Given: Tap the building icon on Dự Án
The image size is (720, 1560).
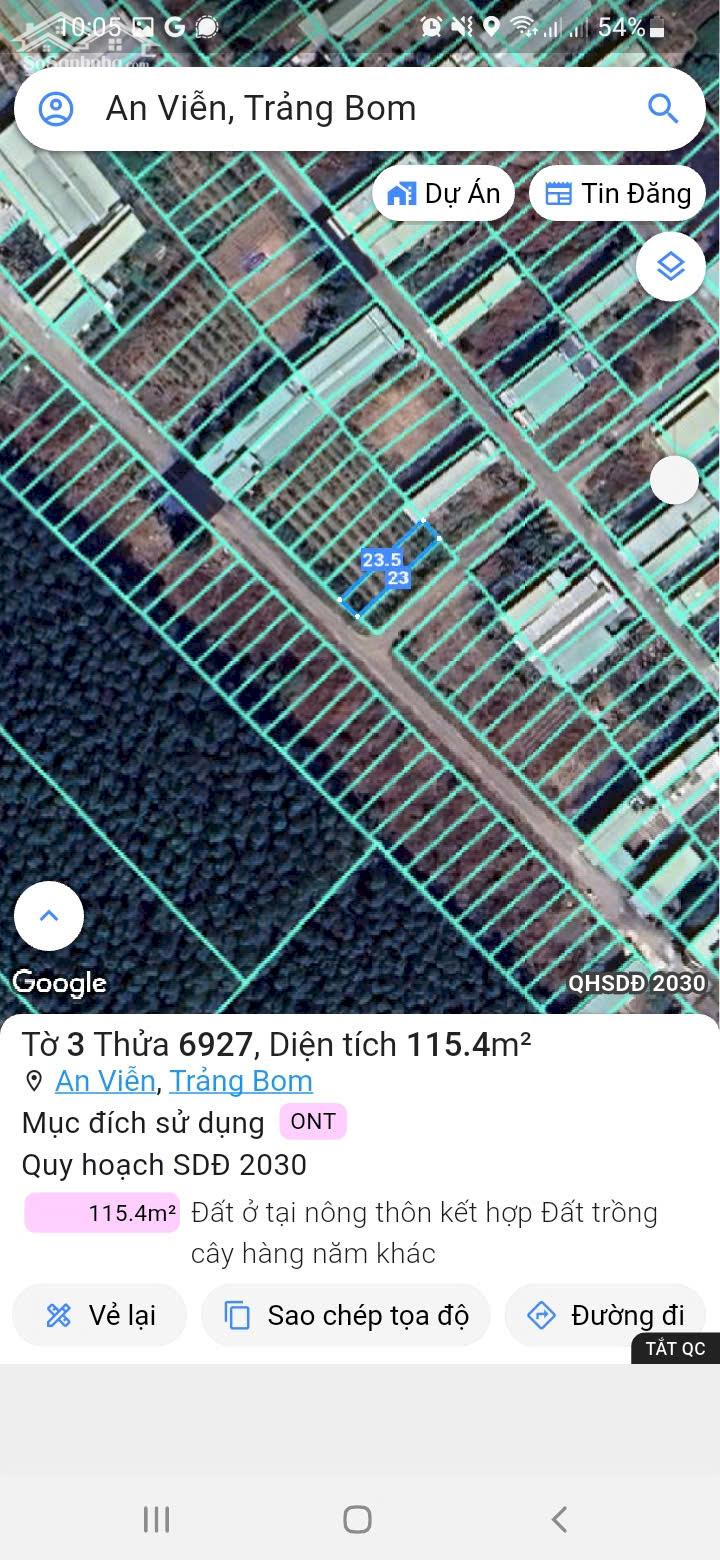Looking at the screenshot, I should click(403, 193).
